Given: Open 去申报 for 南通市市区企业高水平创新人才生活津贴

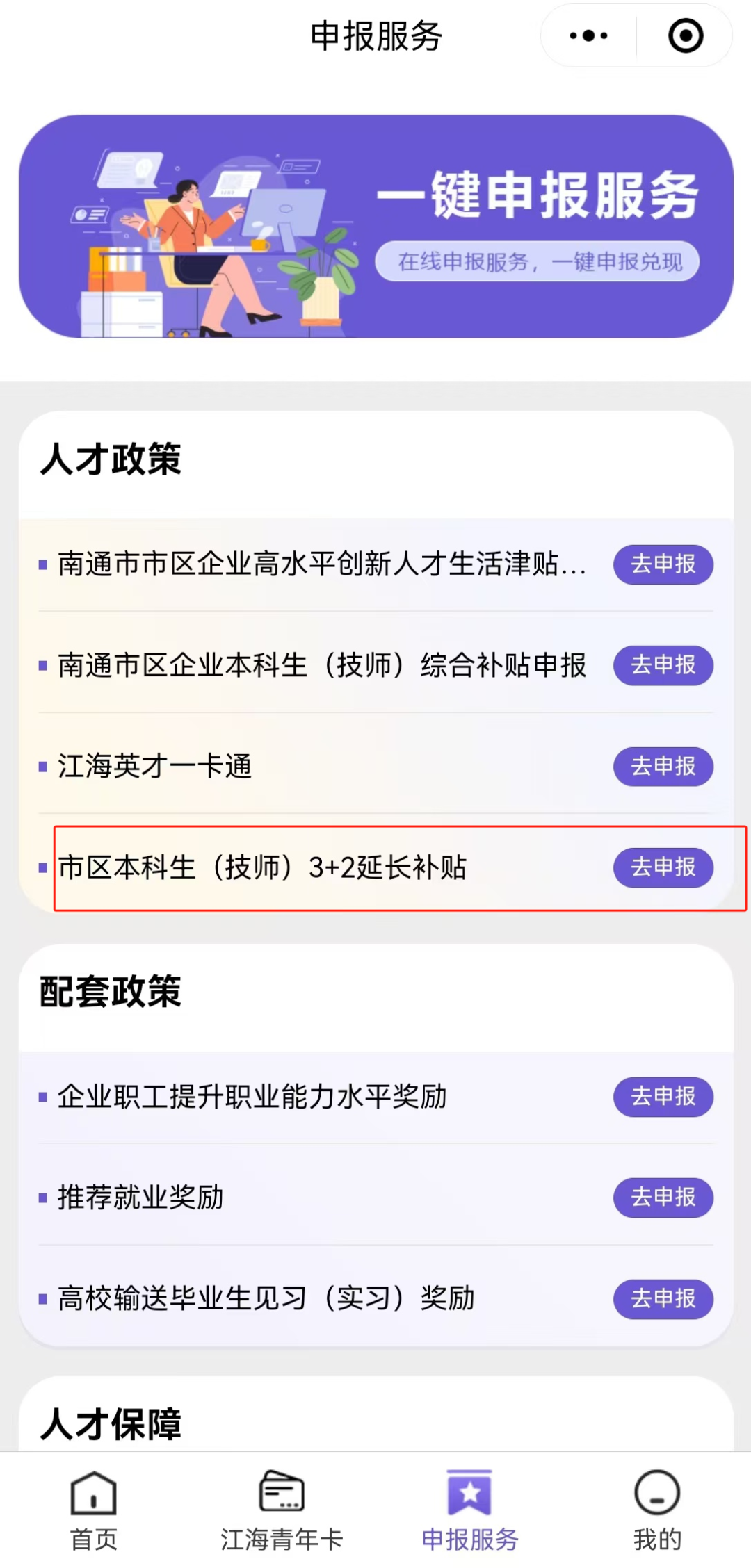Looking at the screenshot, I should (x=663, y=565).
